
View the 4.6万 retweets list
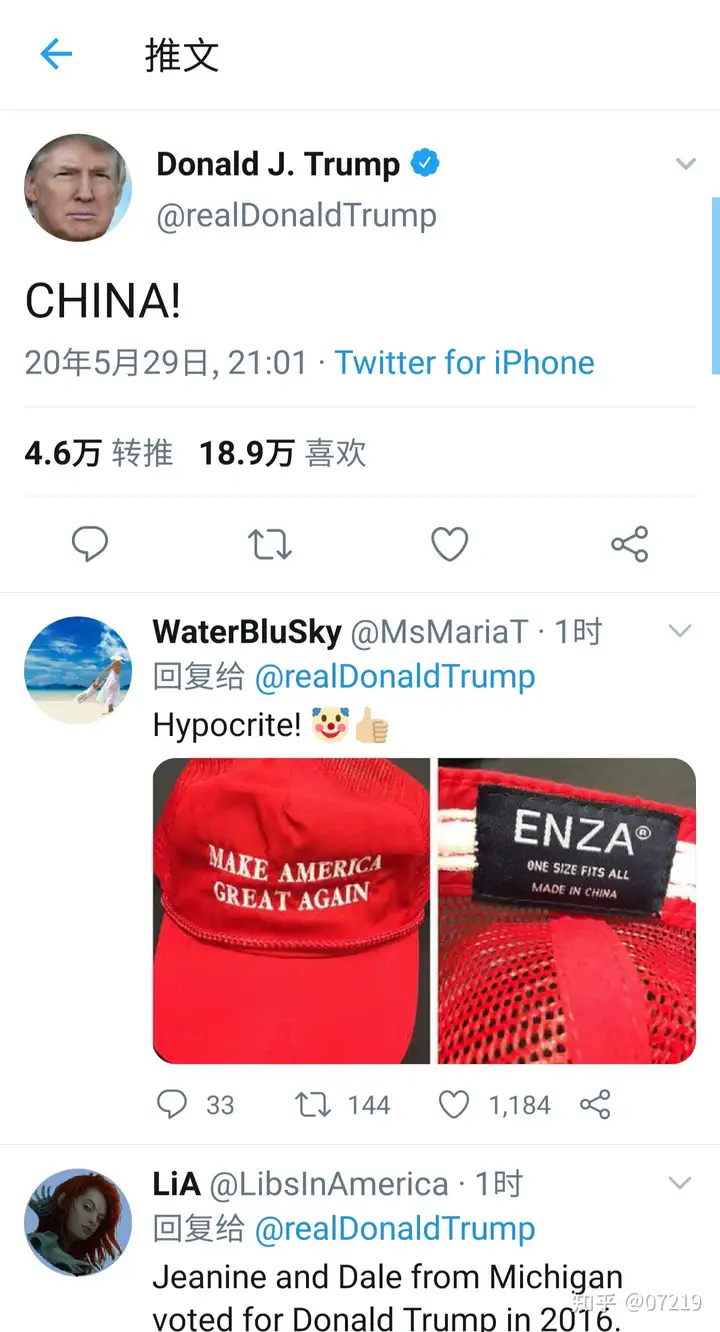[x=98, y=453]
